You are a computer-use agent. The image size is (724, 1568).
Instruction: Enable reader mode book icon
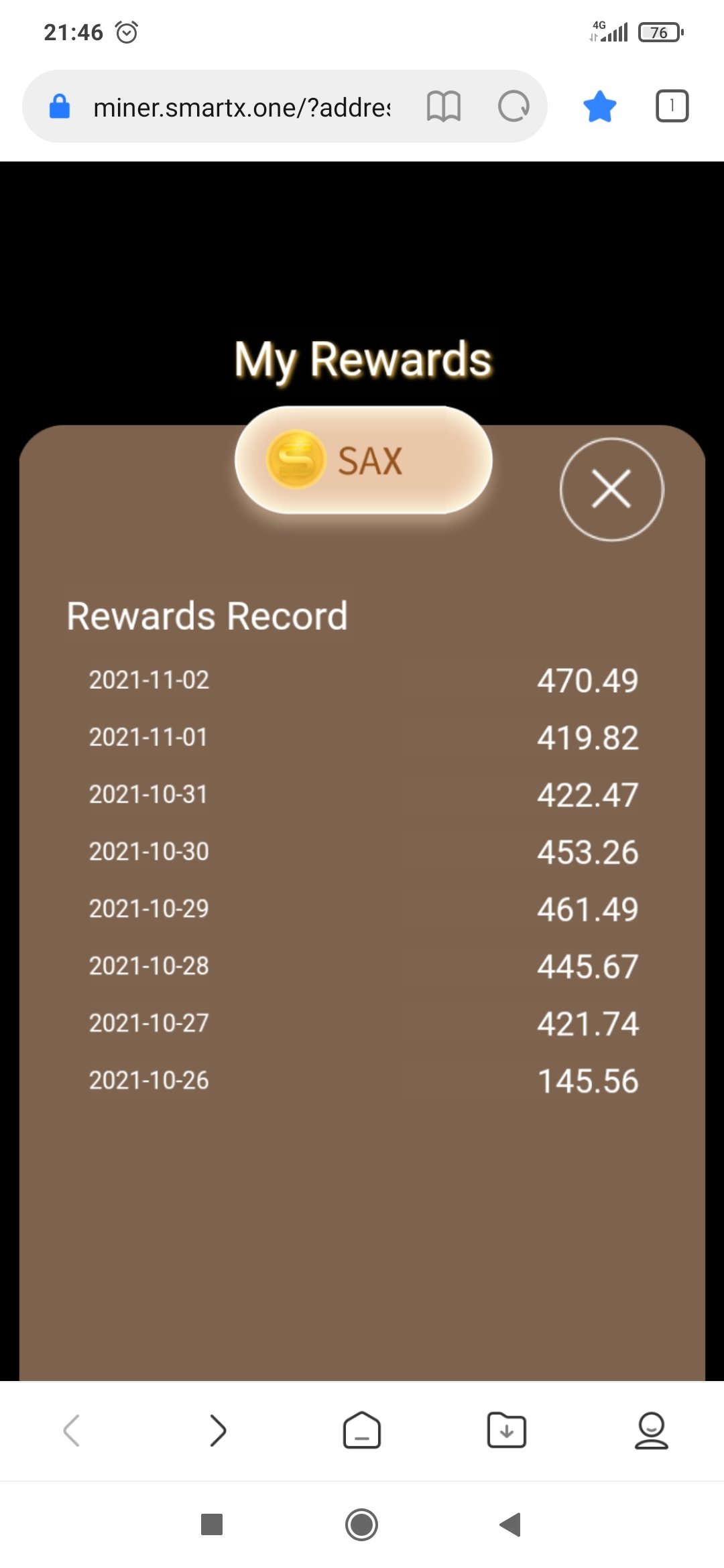(443, 107)
